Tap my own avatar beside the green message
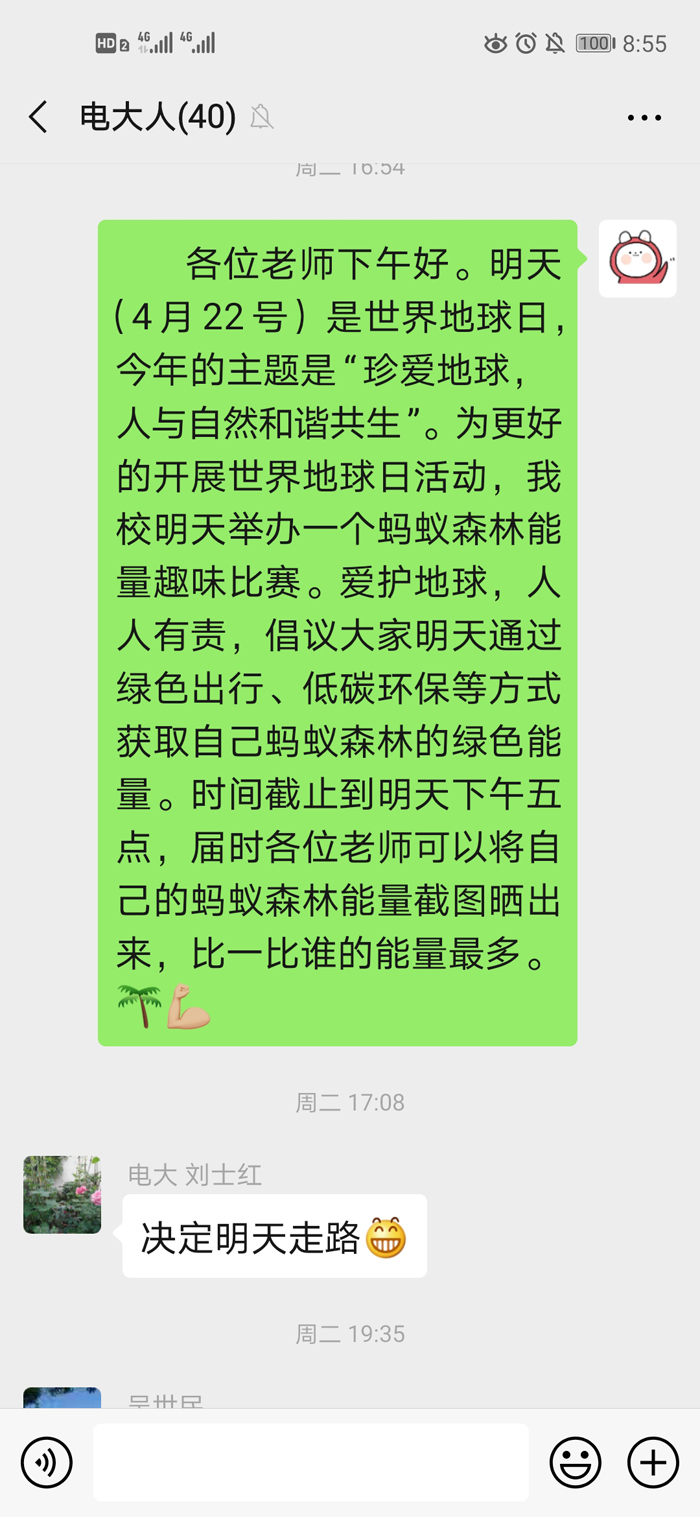Viewport: 700px width, 1517px height. 637,259
